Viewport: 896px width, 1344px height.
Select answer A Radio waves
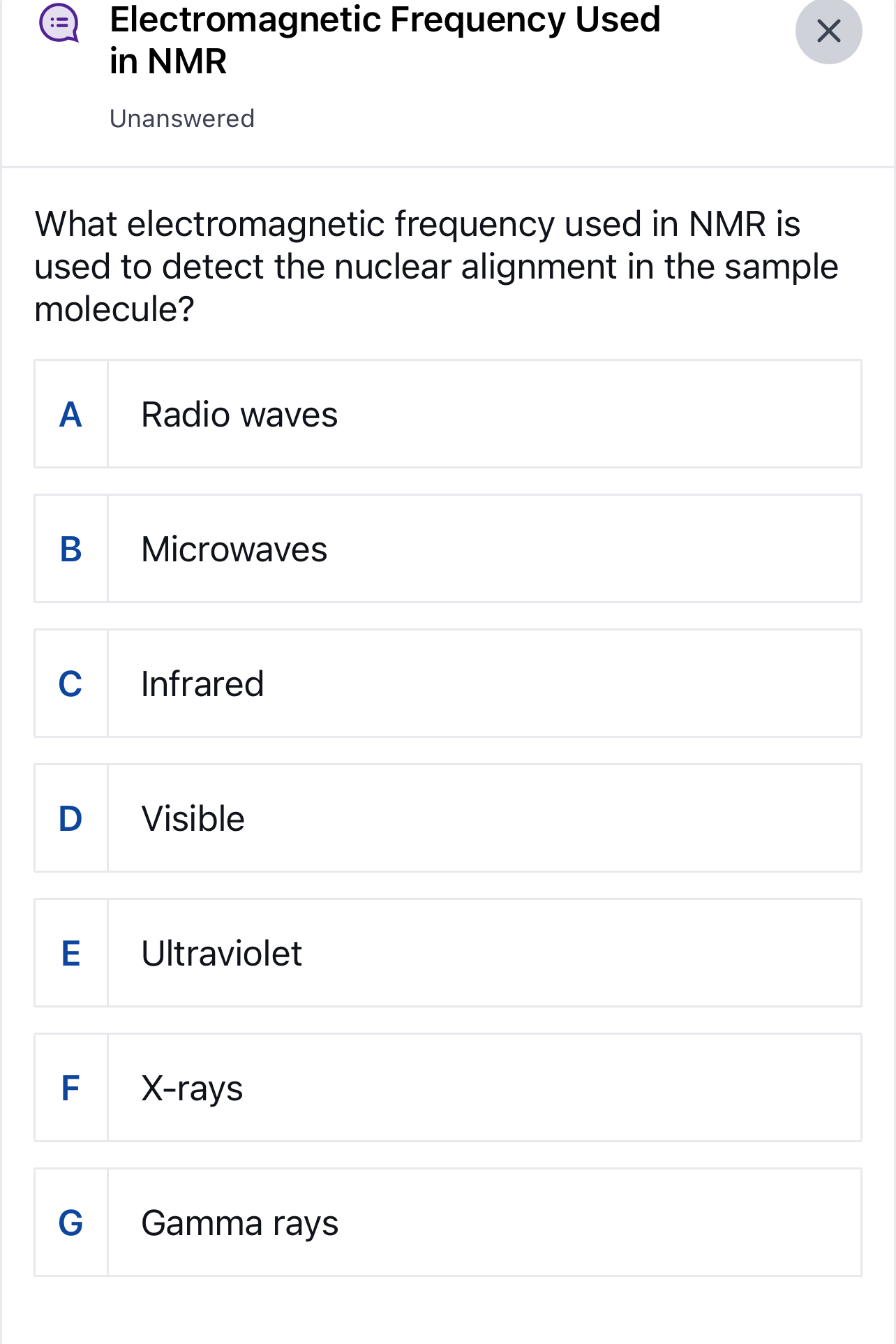click(x=447, y=414)
